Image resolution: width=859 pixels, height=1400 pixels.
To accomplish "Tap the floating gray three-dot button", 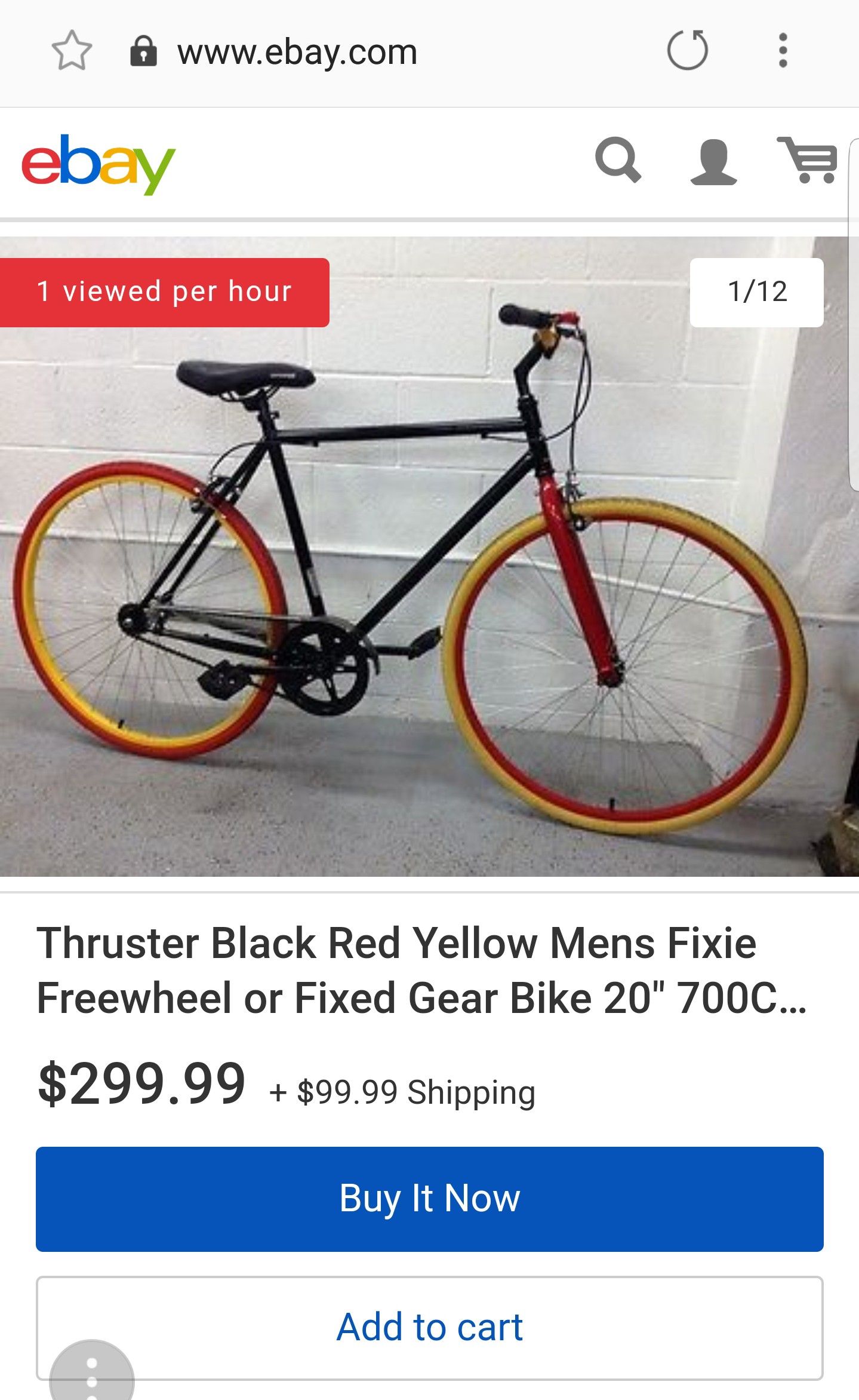I will [92, 1373].
